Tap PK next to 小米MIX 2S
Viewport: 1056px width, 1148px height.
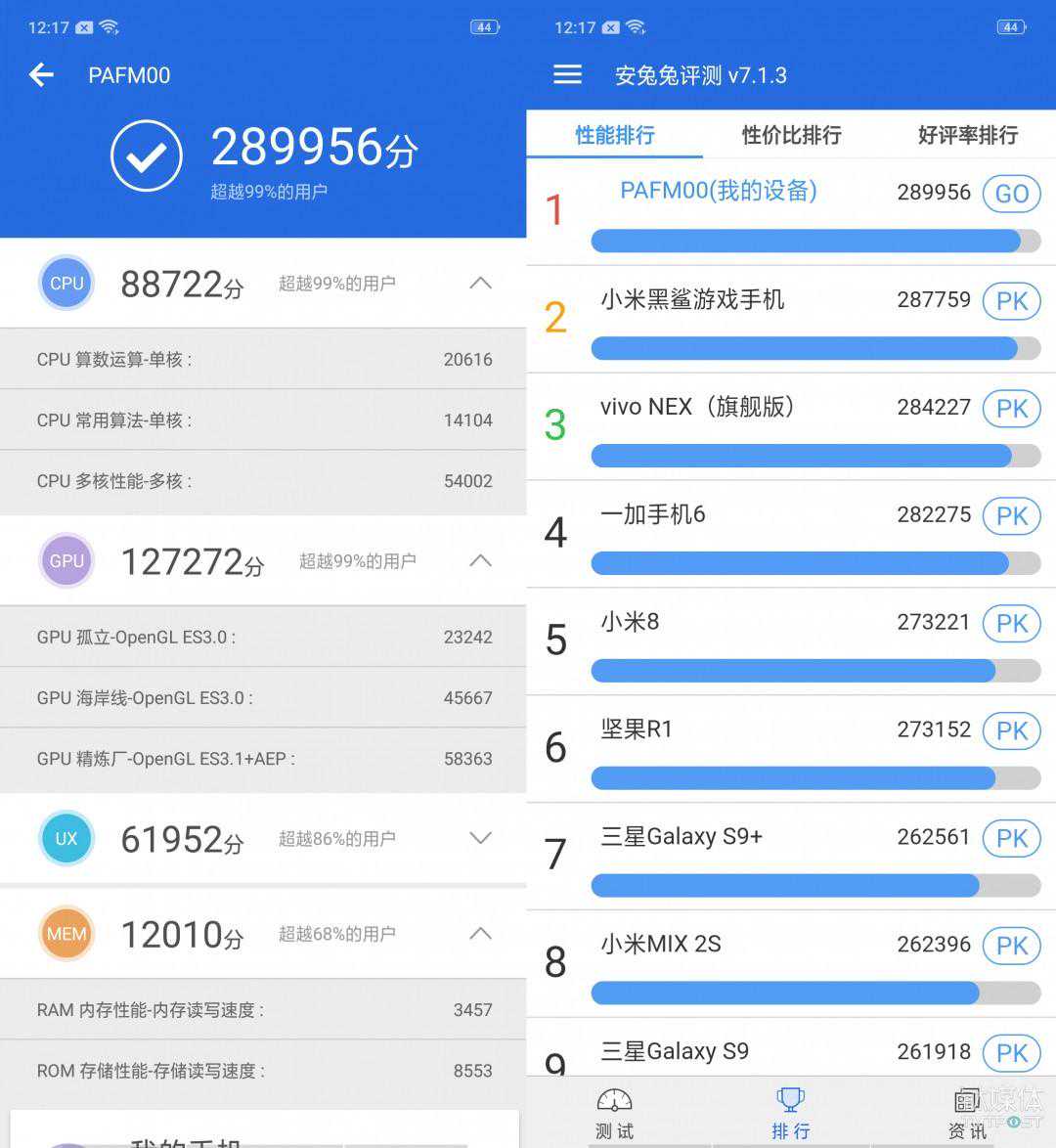tap(1011, 947)
